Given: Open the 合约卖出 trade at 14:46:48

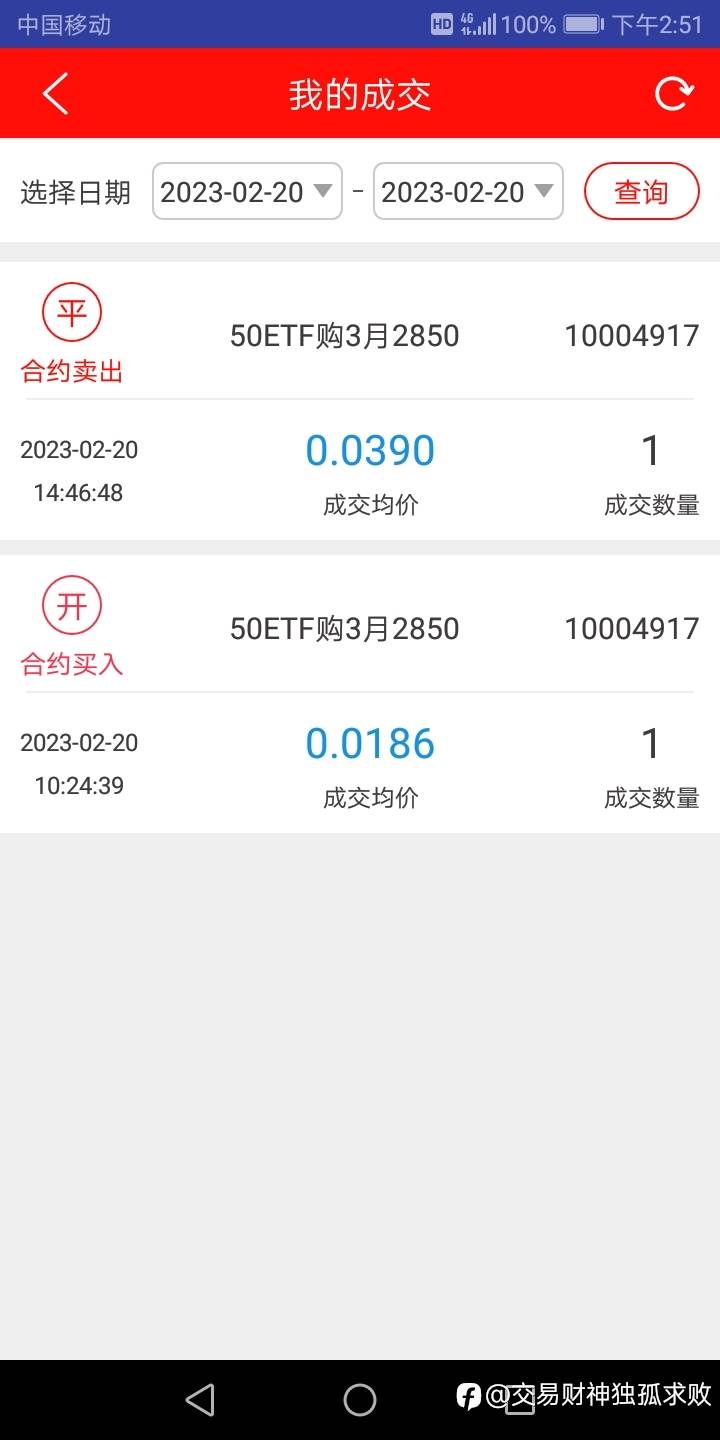Looking at the screenshot, I should 360,401.
